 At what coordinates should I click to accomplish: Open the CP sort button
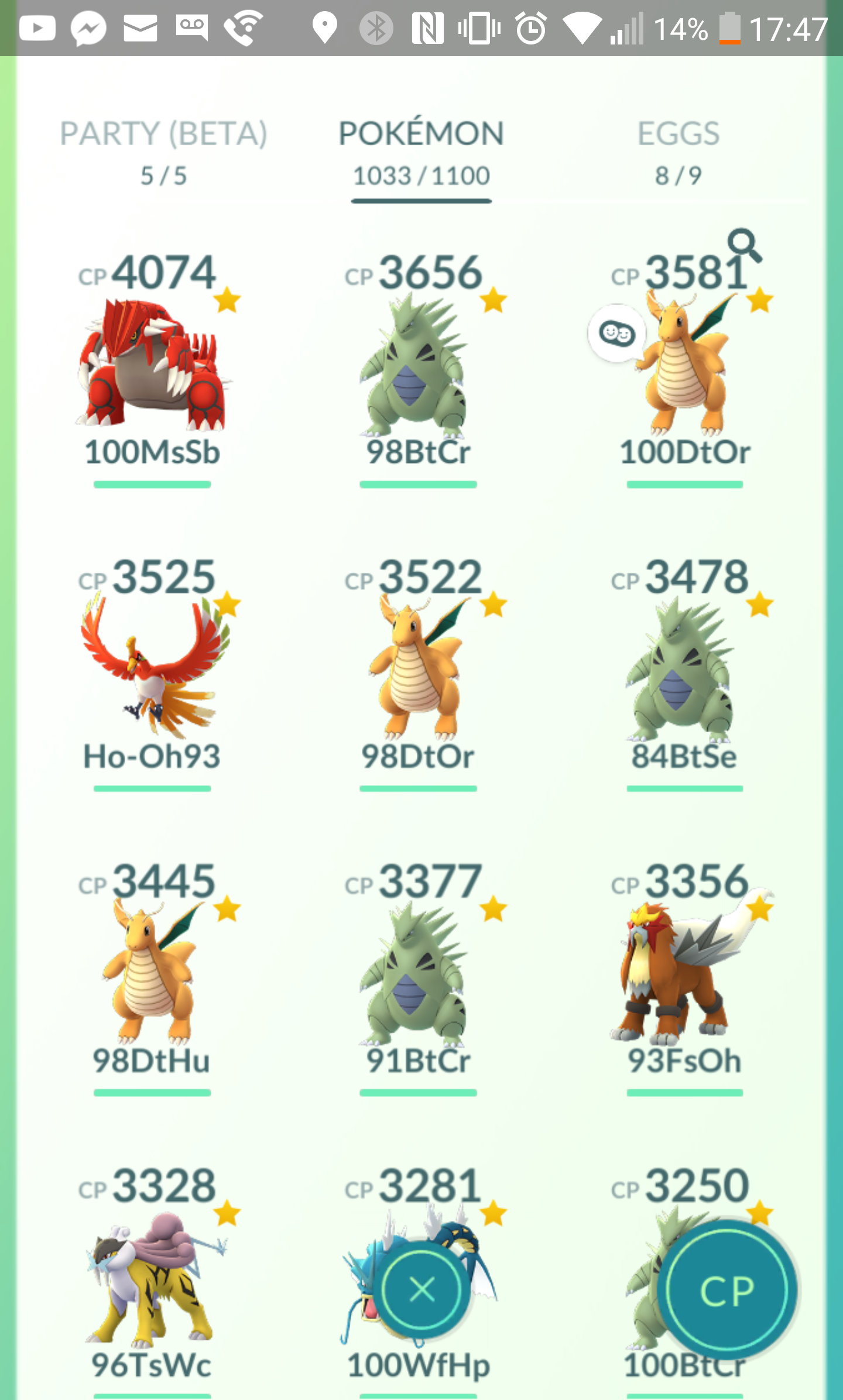point(727,1291)
